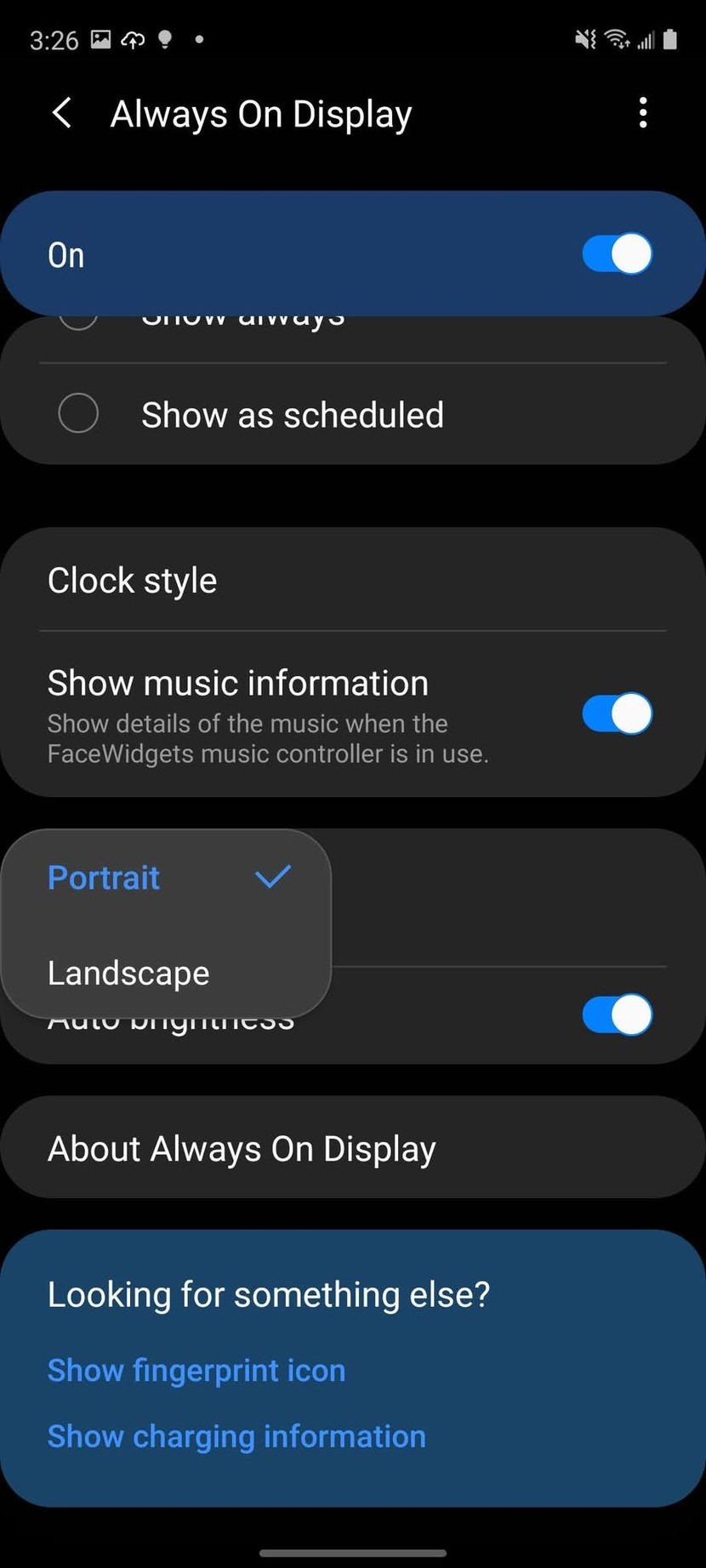Disable Show music information toggle
Image resolution: width=706 pixels, height=1568 pixels.
click(617, 714)
